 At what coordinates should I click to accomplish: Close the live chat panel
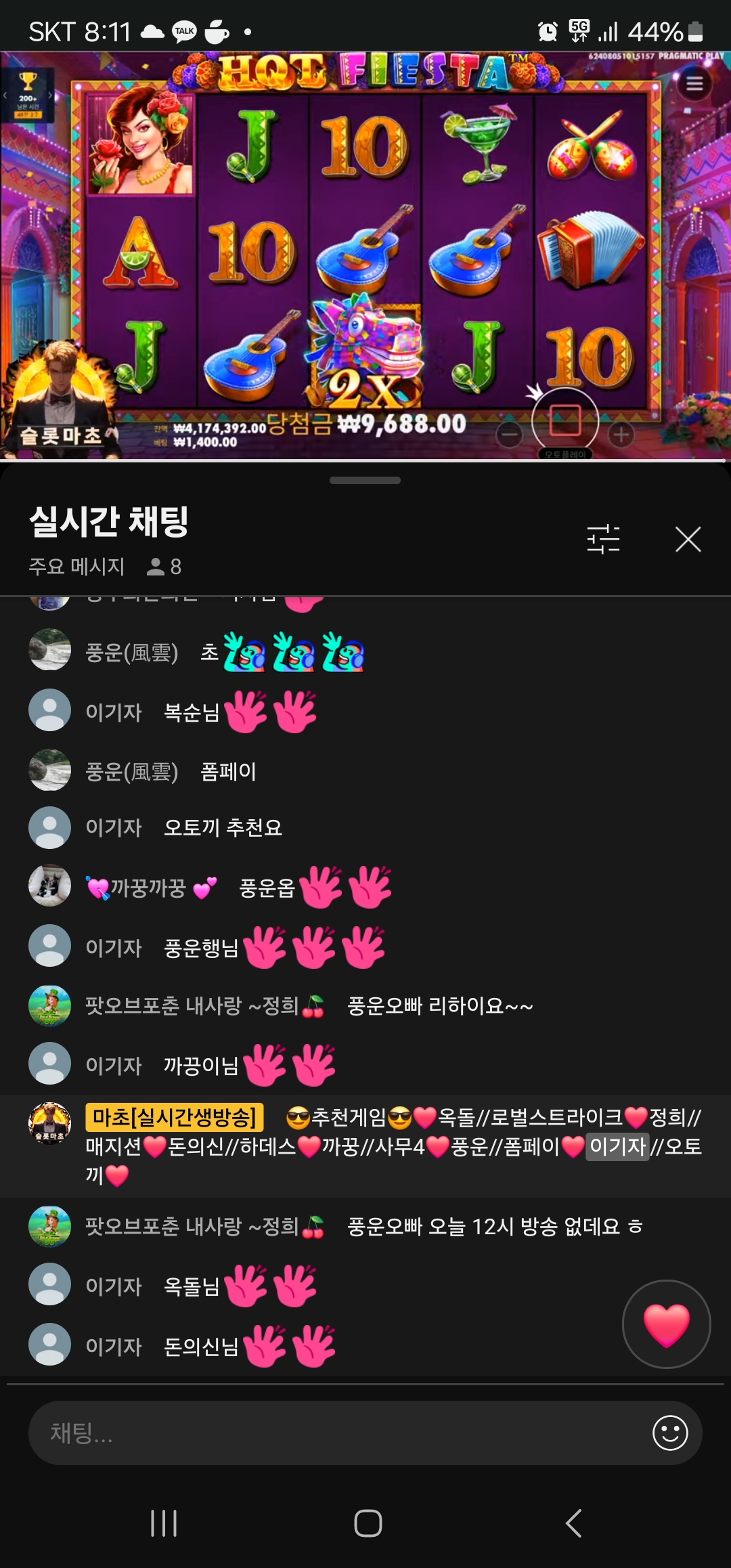[688, 540]
